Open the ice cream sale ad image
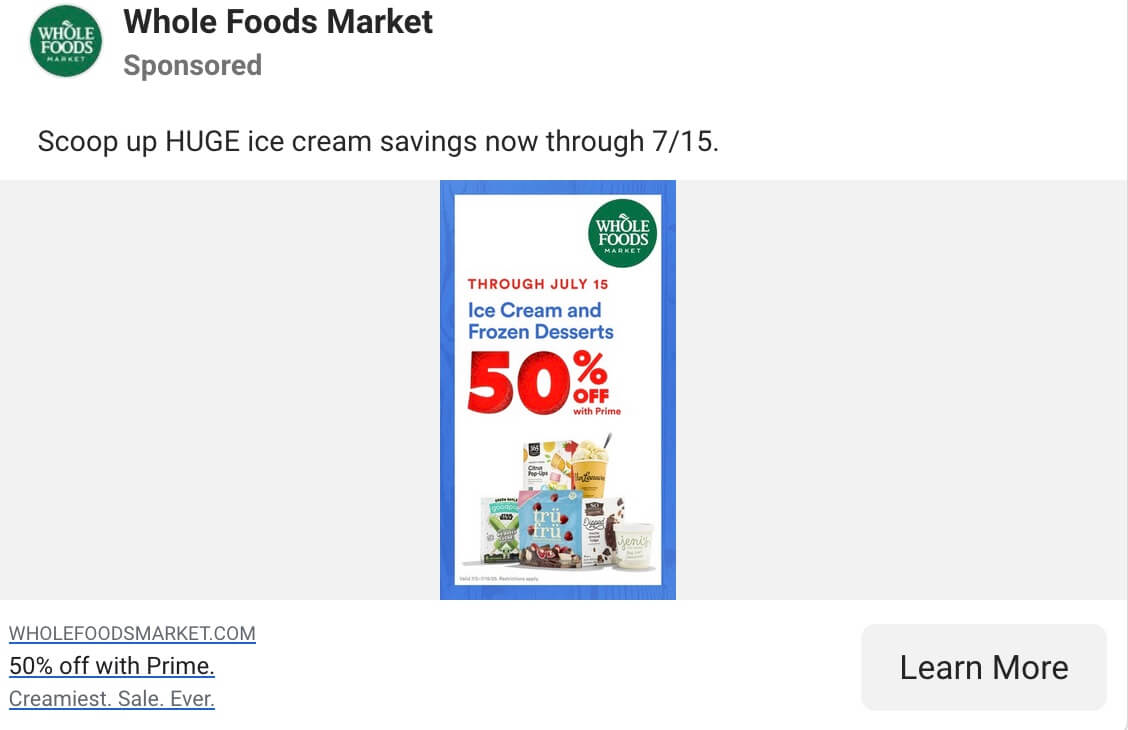This screenshot has height=730, width=1128. [x=557, y=390]
